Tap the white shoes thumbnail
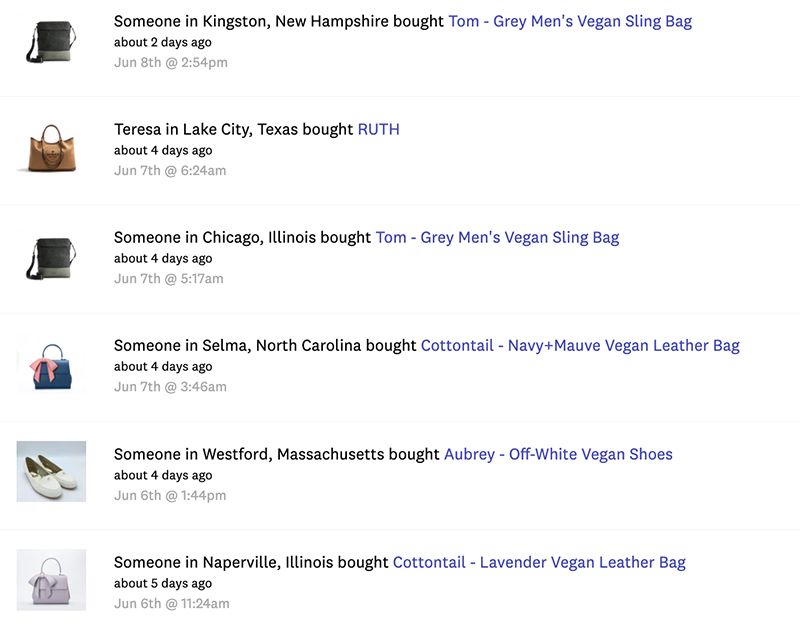800x626 pixels. click(51, 471)
